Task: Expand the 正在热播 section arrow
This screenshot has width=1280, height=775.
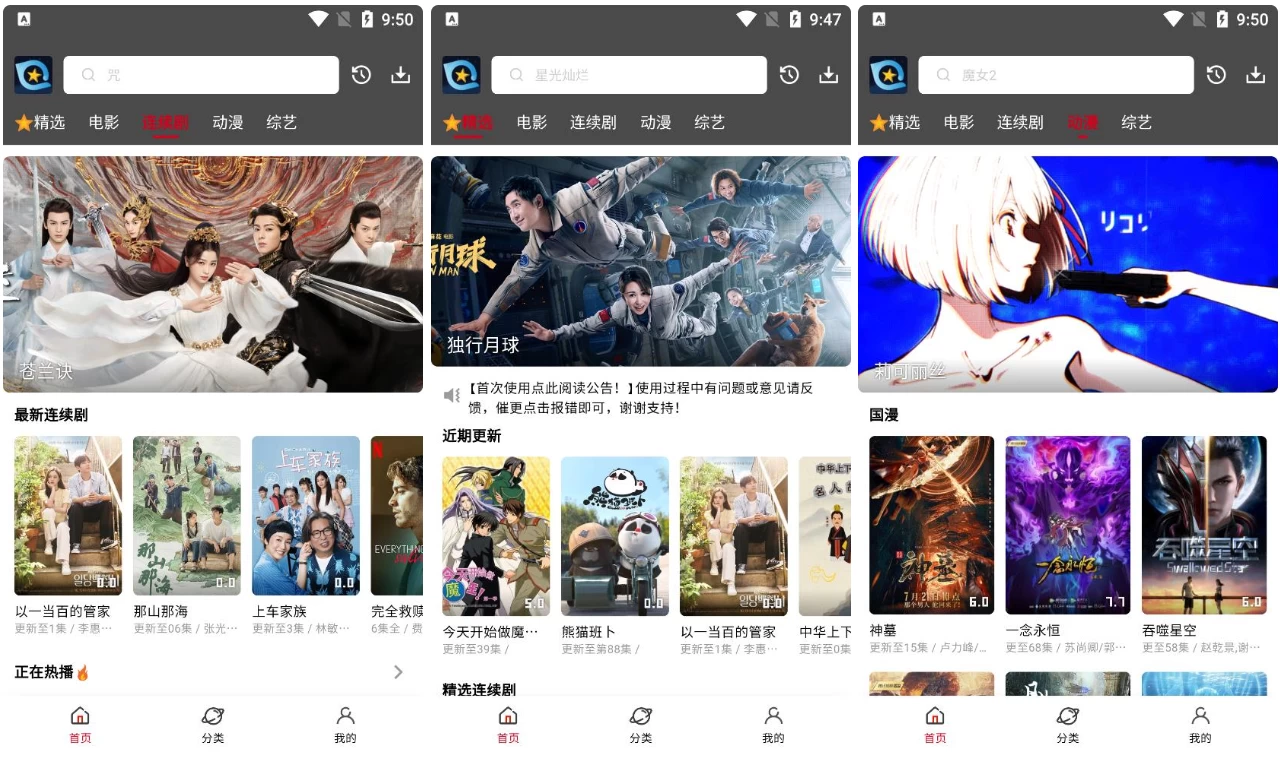Action: coord(398,672)
